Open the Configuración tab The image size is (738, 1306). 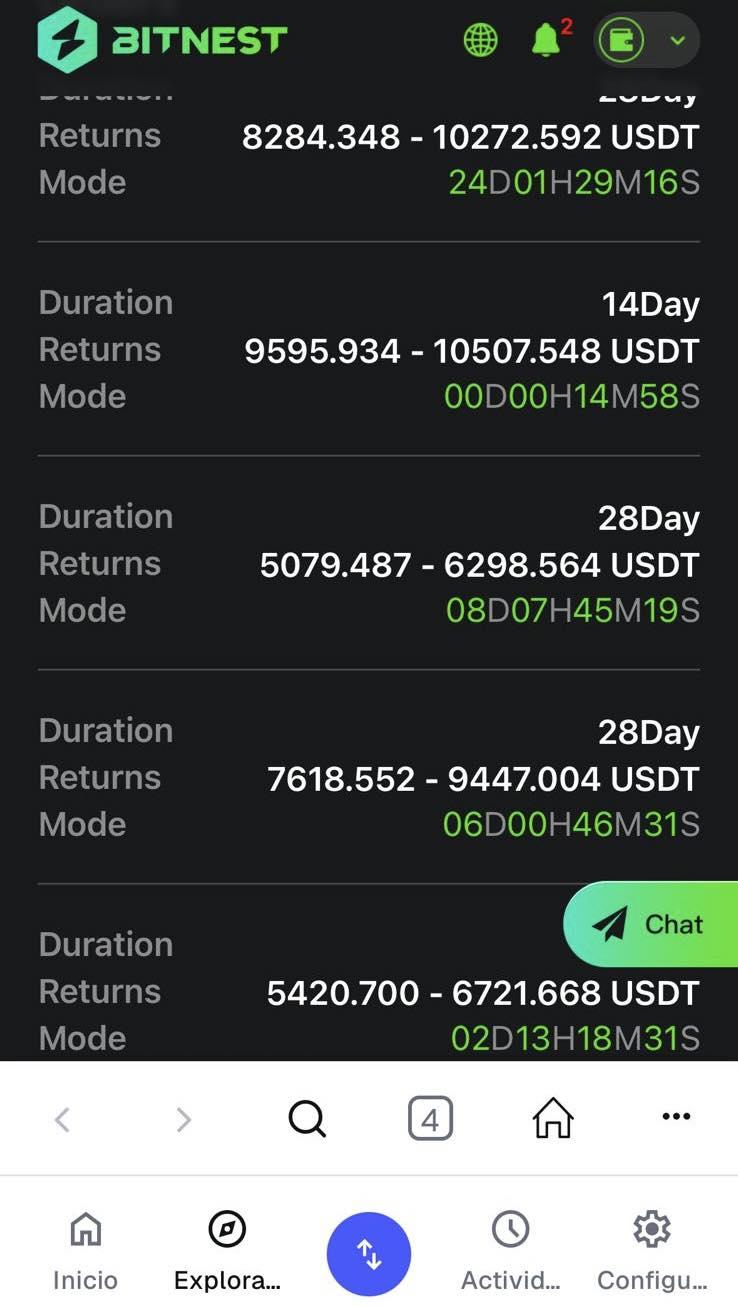tap(652, 1251)
